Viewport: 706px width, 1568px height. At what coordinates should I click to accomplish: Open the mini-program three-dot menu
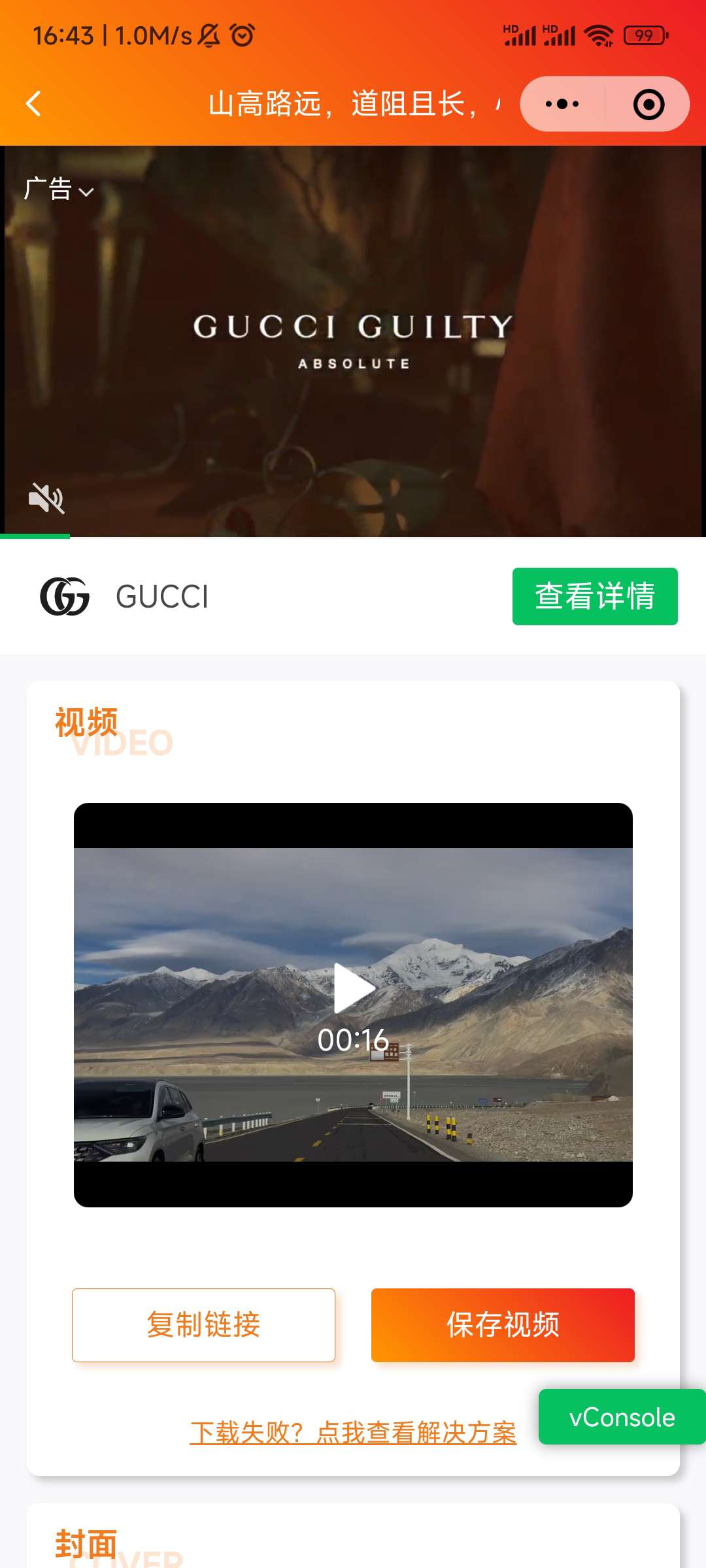click(561, 103)
